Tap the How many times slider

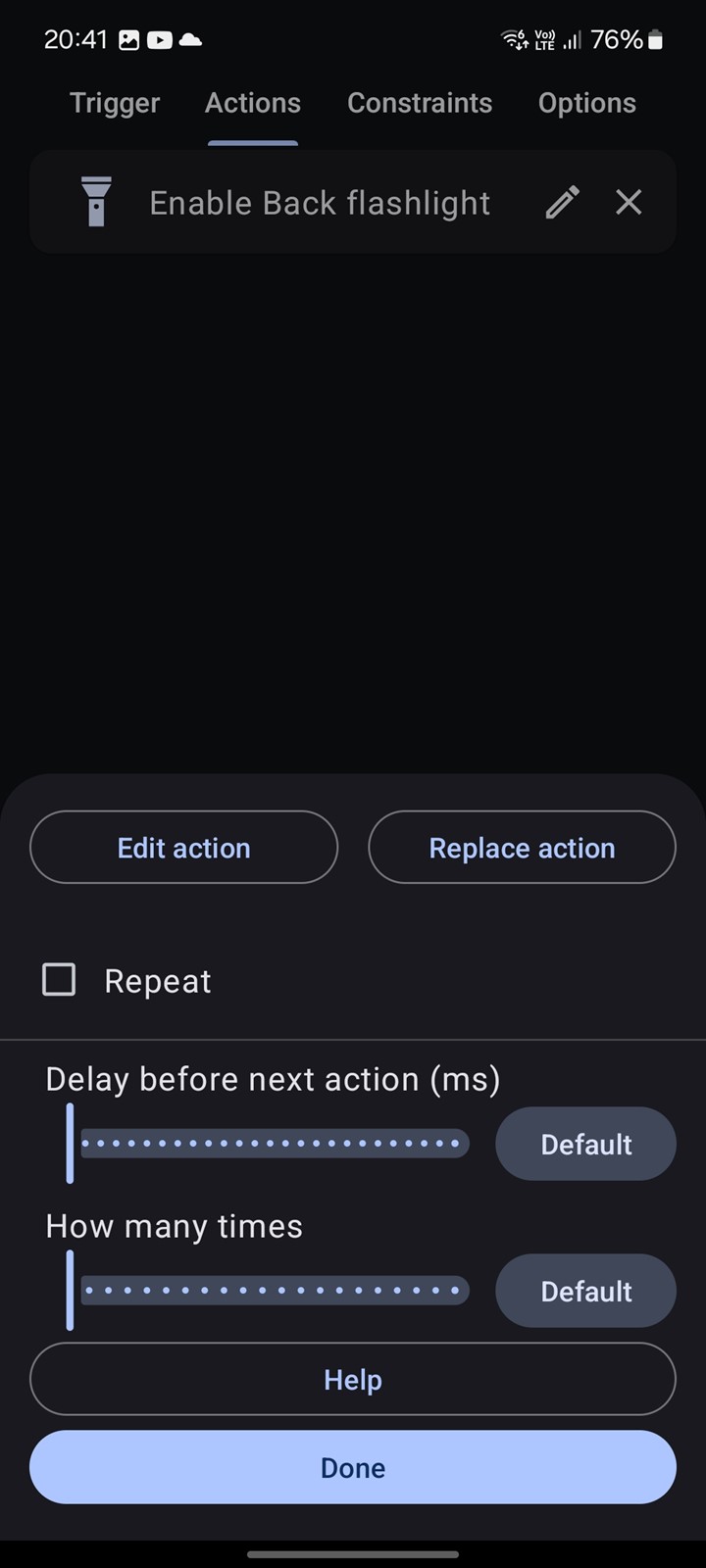pyautogui.click(x=268, y=1291)
